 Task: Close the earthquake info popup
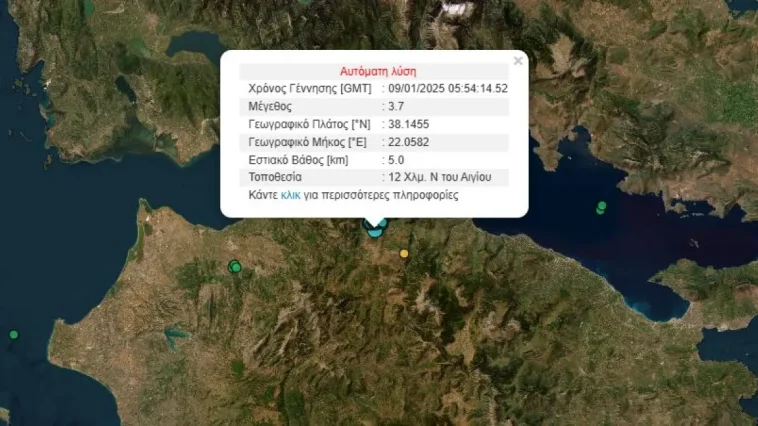click(517, 61)
